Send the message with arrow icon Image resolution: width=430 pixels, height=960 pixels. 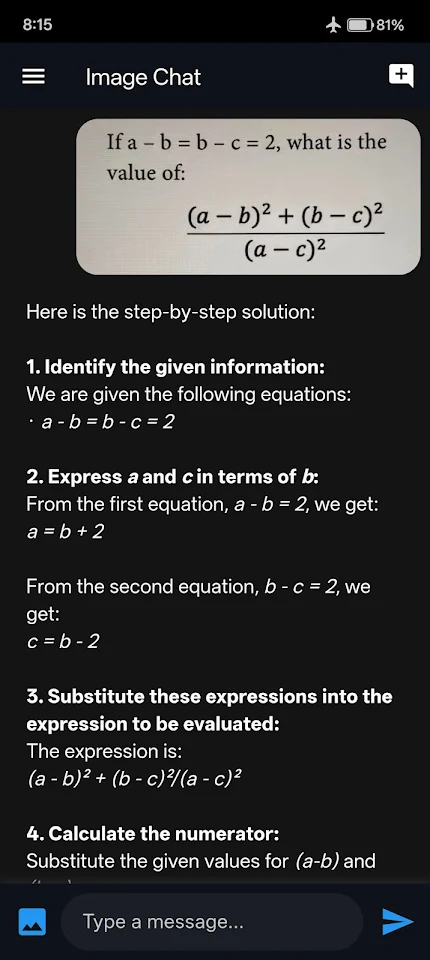click(x=398, y=921)
